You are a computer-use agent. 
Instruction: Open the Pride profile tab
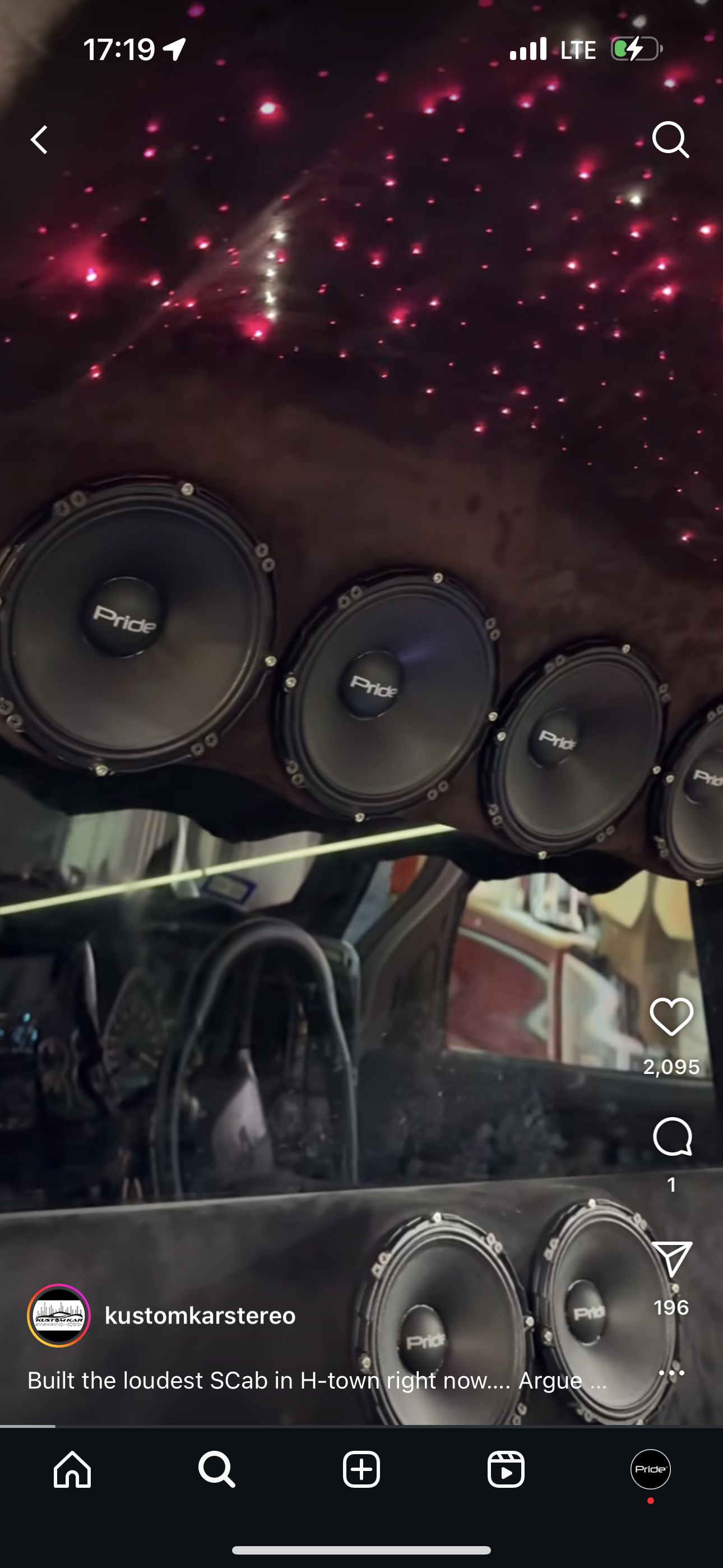[650, 1469]
